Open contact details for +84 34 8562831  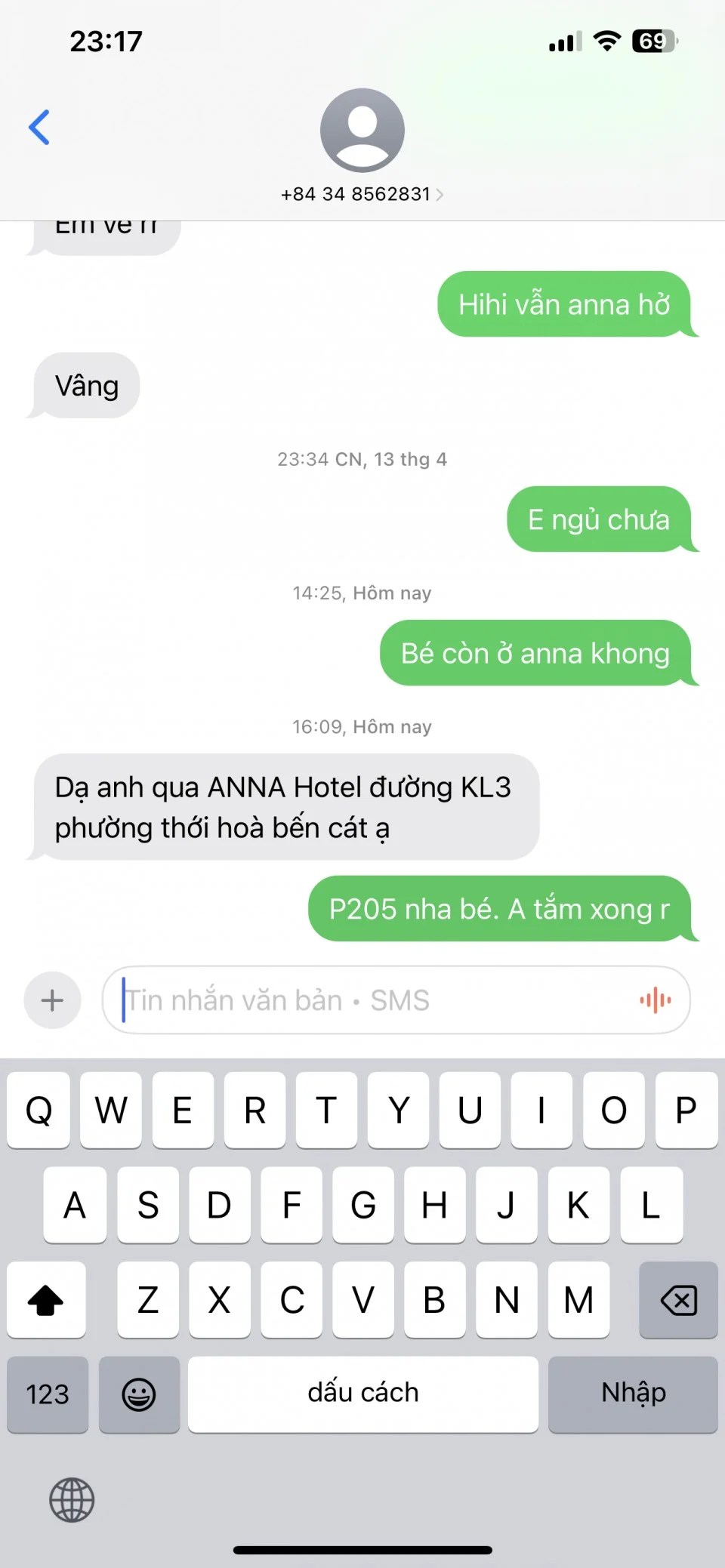[362, 194]
